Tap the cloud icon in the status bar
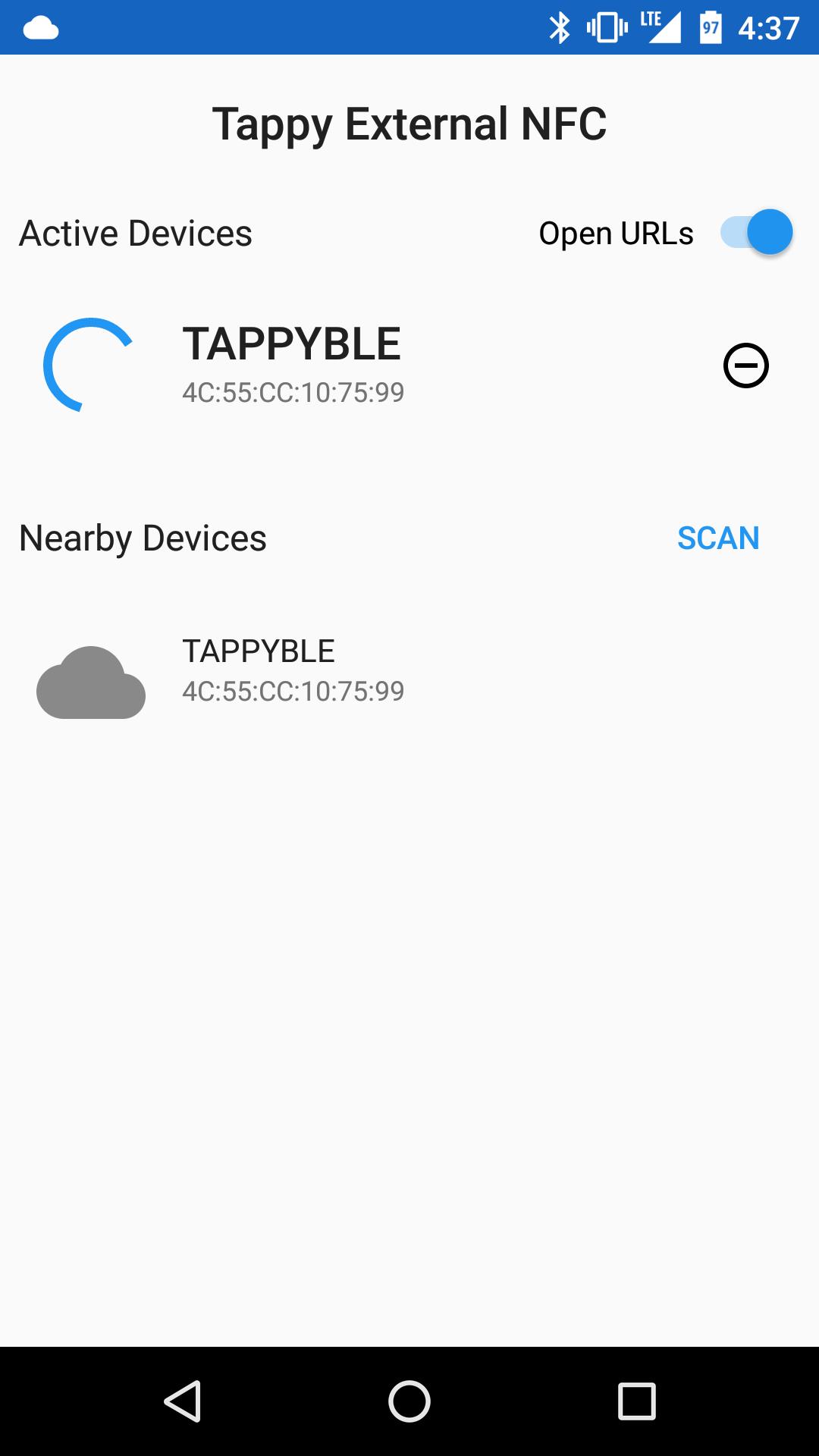819x1456 pixels. (x=39, y=29)
